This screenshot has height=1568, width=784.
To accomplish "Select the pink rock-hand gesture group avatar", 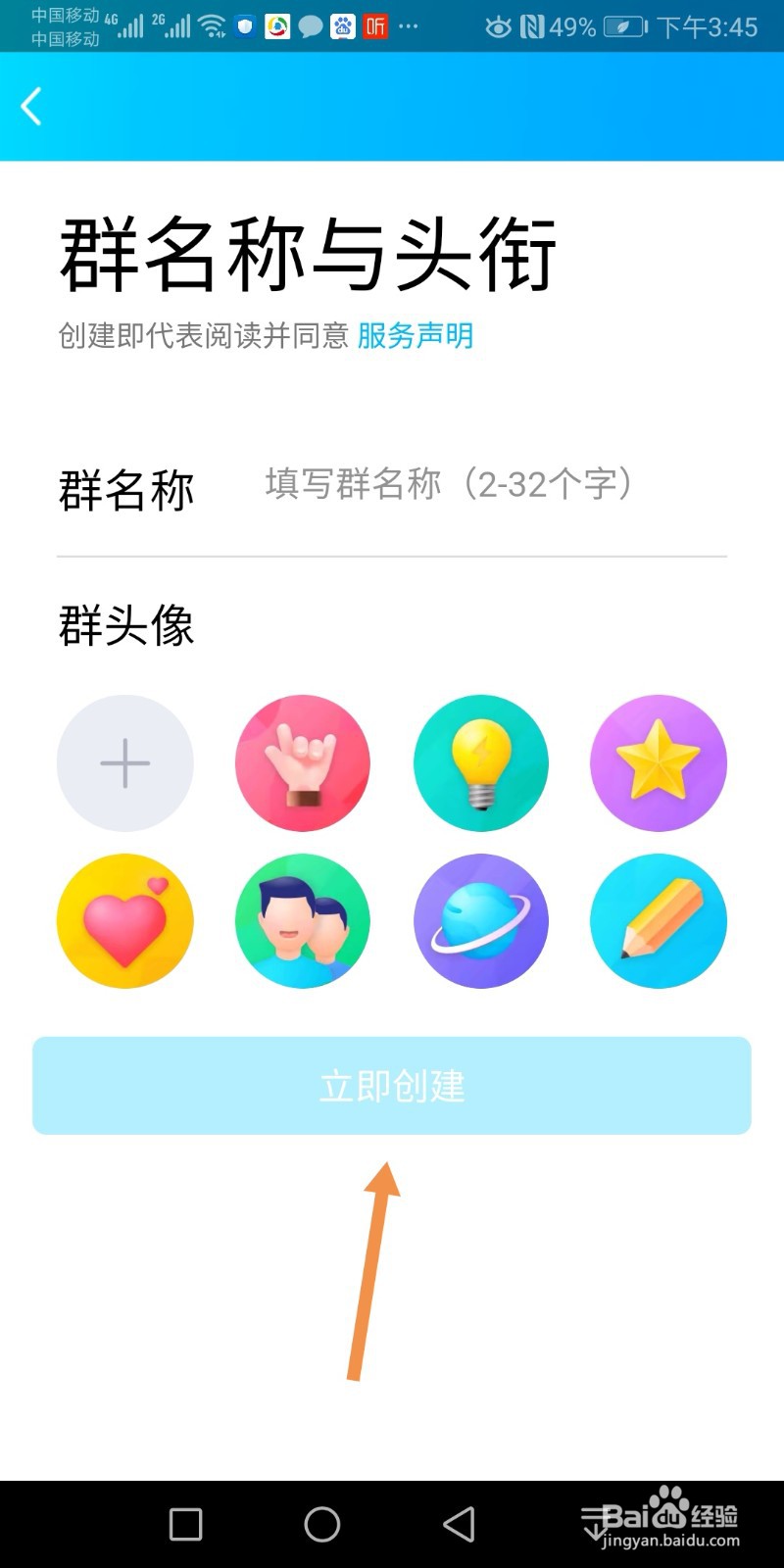I will pos(302,762).
